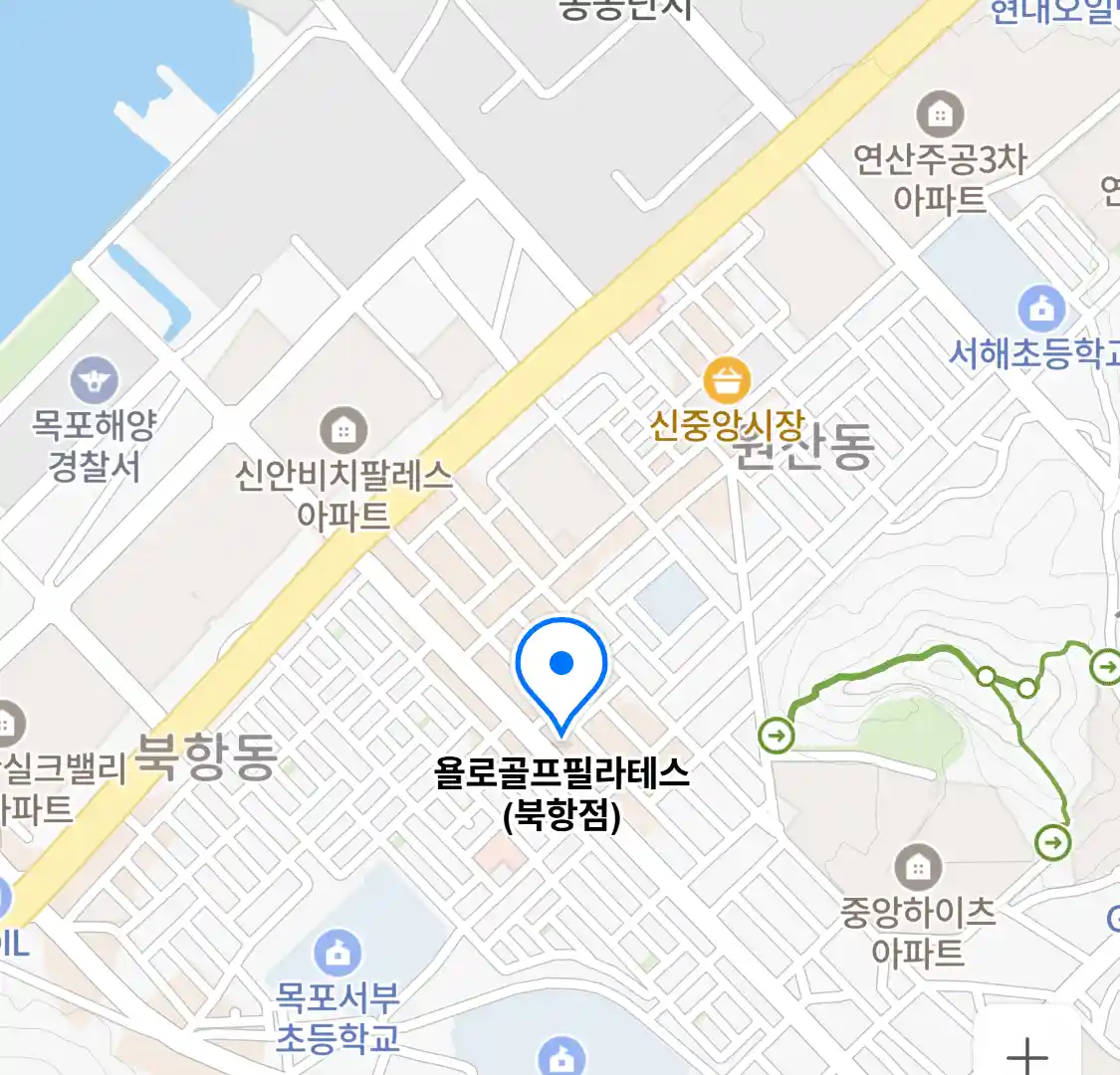Open the 서해초등학교 school marker
Screen dimensions: 1120x1075
click(1041, 310)
